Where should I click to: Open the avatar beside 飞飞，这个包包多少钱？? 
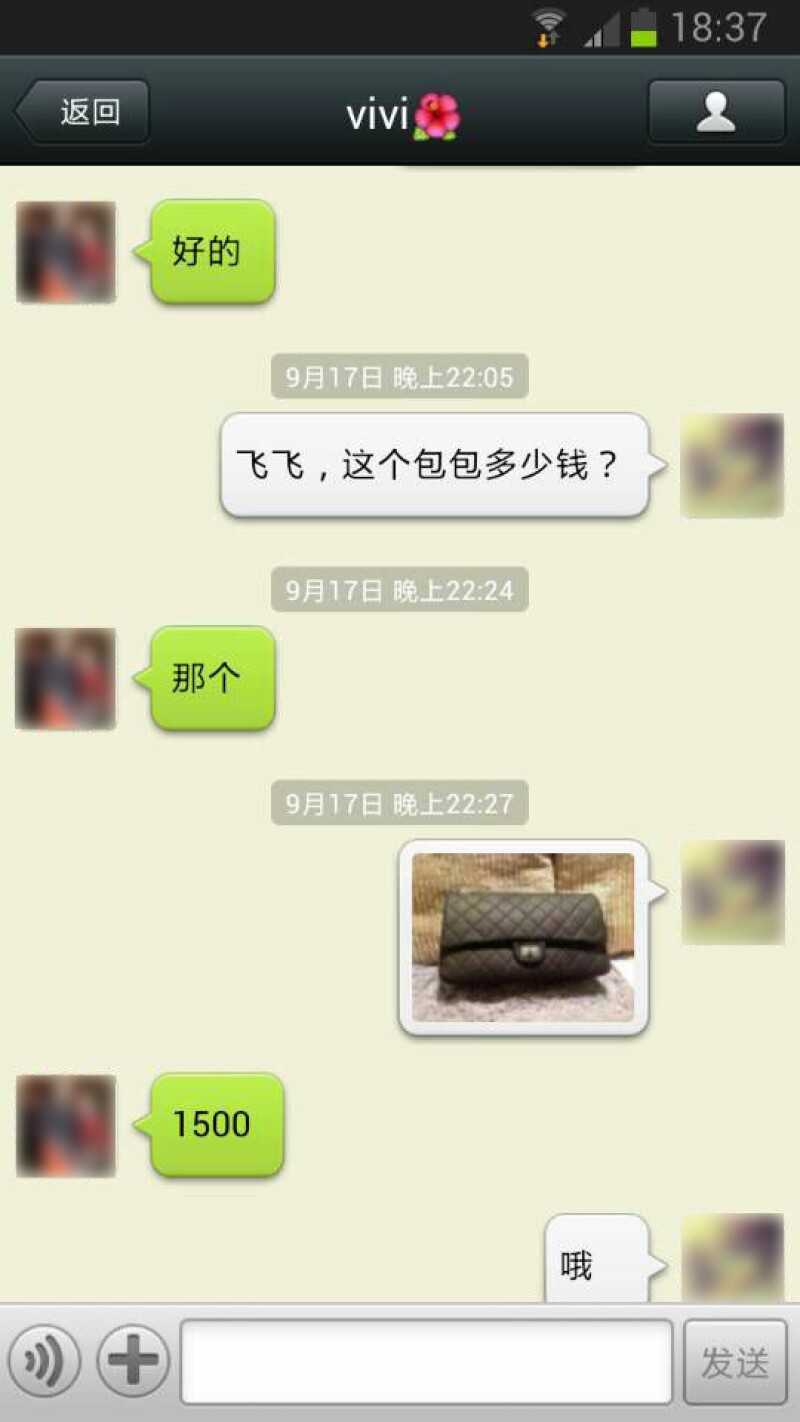[732, 465]
